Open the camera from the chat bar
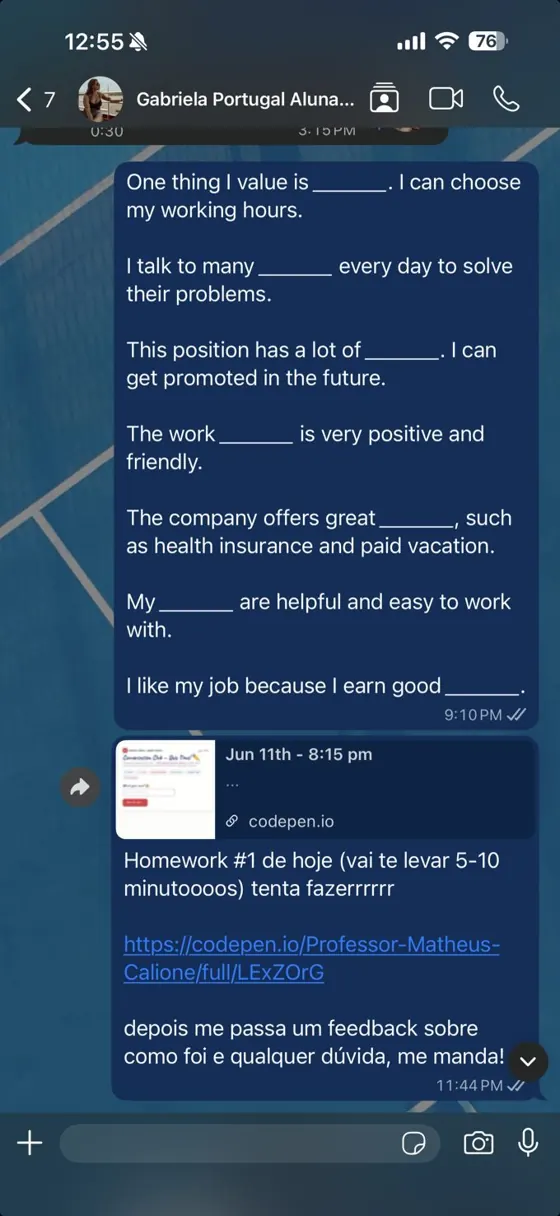 (478, 1143)
